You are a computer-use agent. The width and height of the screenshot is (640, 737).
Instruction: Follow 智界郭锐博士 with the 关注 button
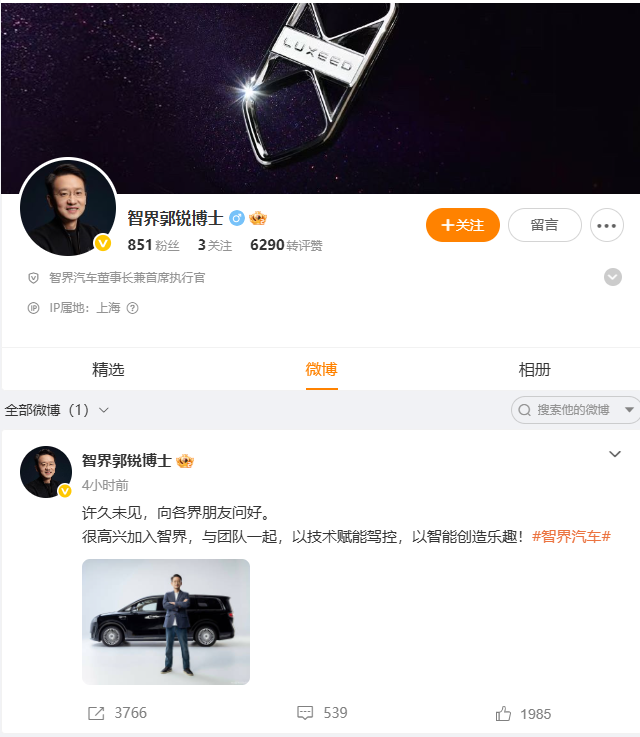pos(462,225)
